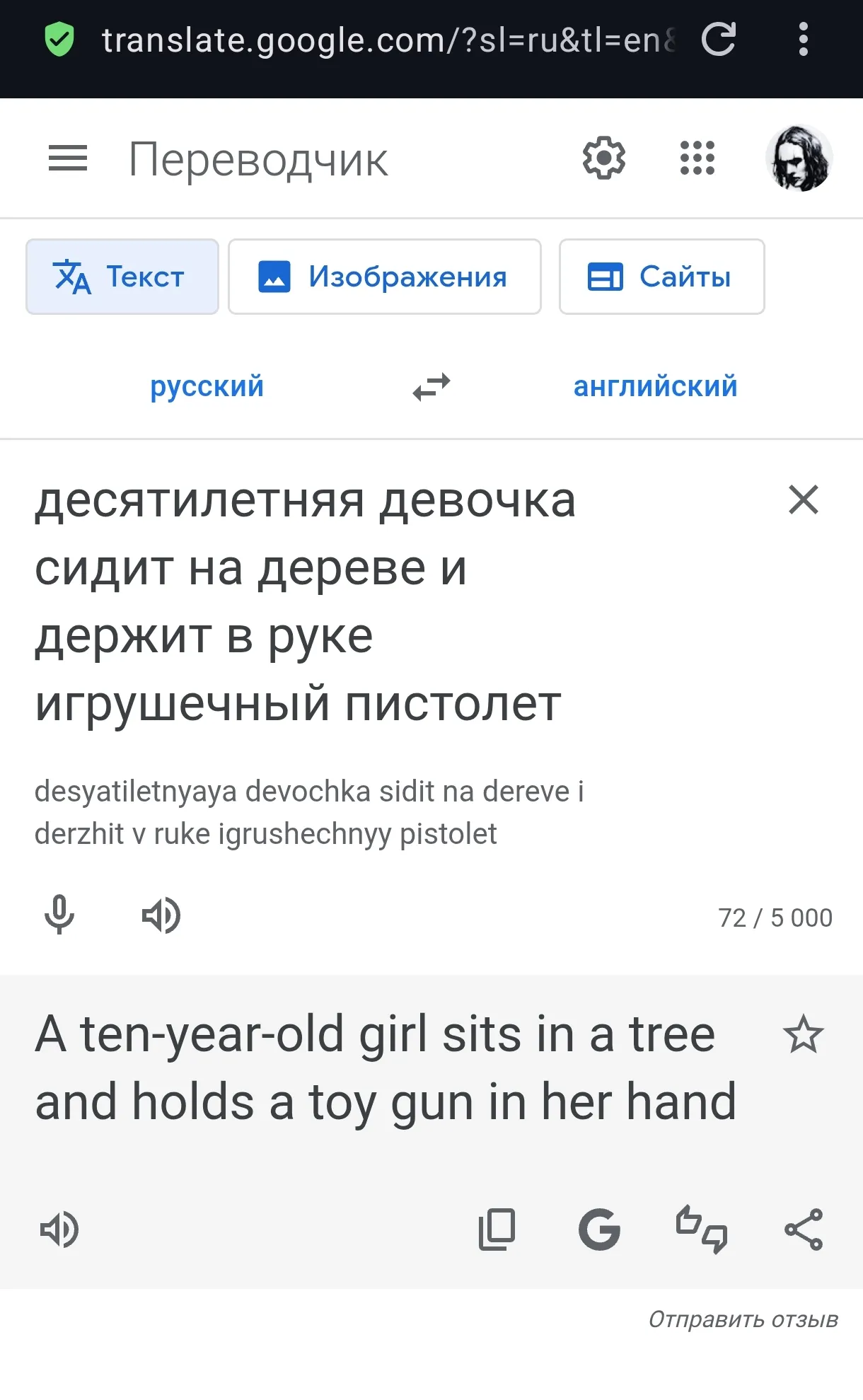
Task: Switch to the Изображения tab
Action: [x=384, y=277]
